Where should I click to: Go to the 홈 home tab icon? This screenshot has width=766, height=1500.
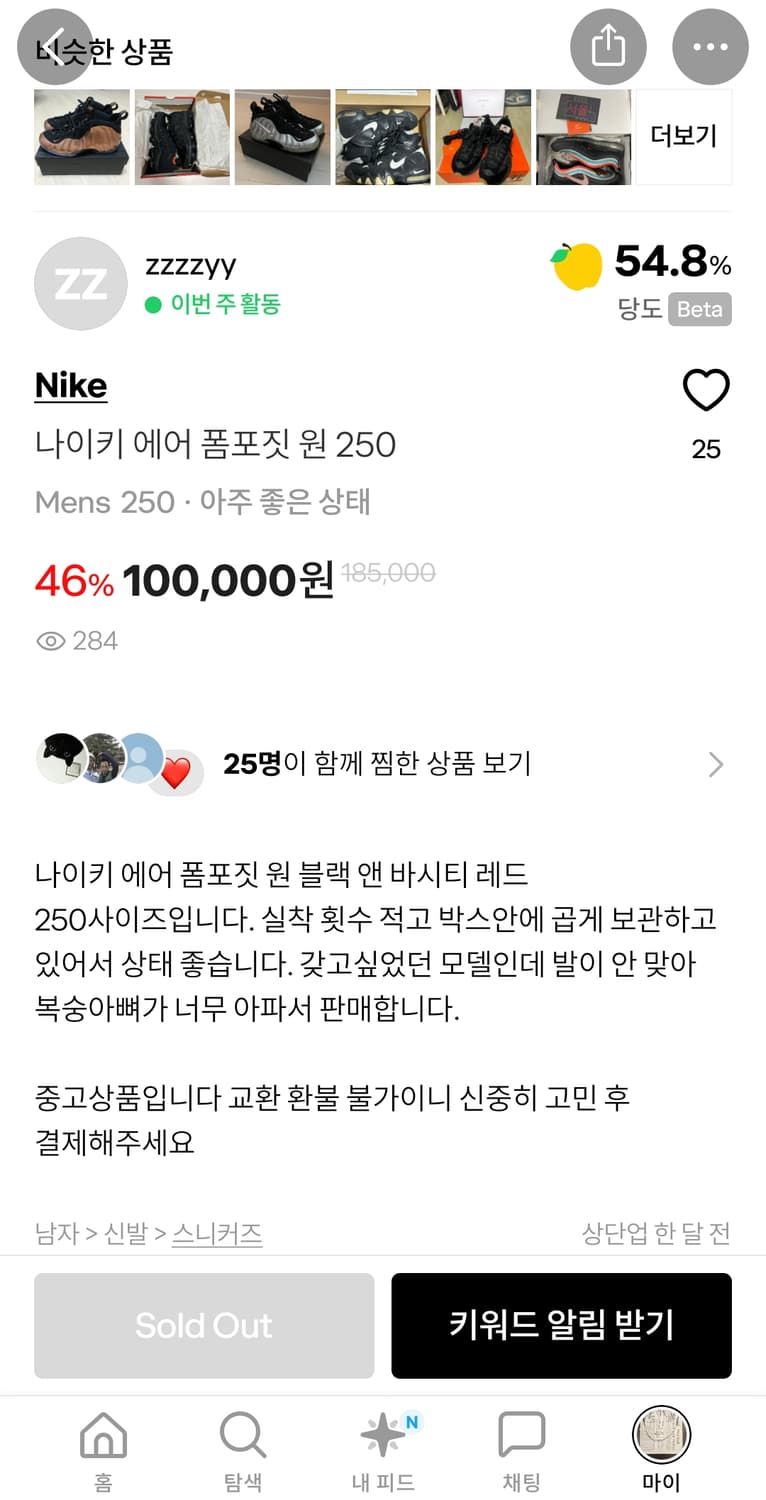[103, 1434]
